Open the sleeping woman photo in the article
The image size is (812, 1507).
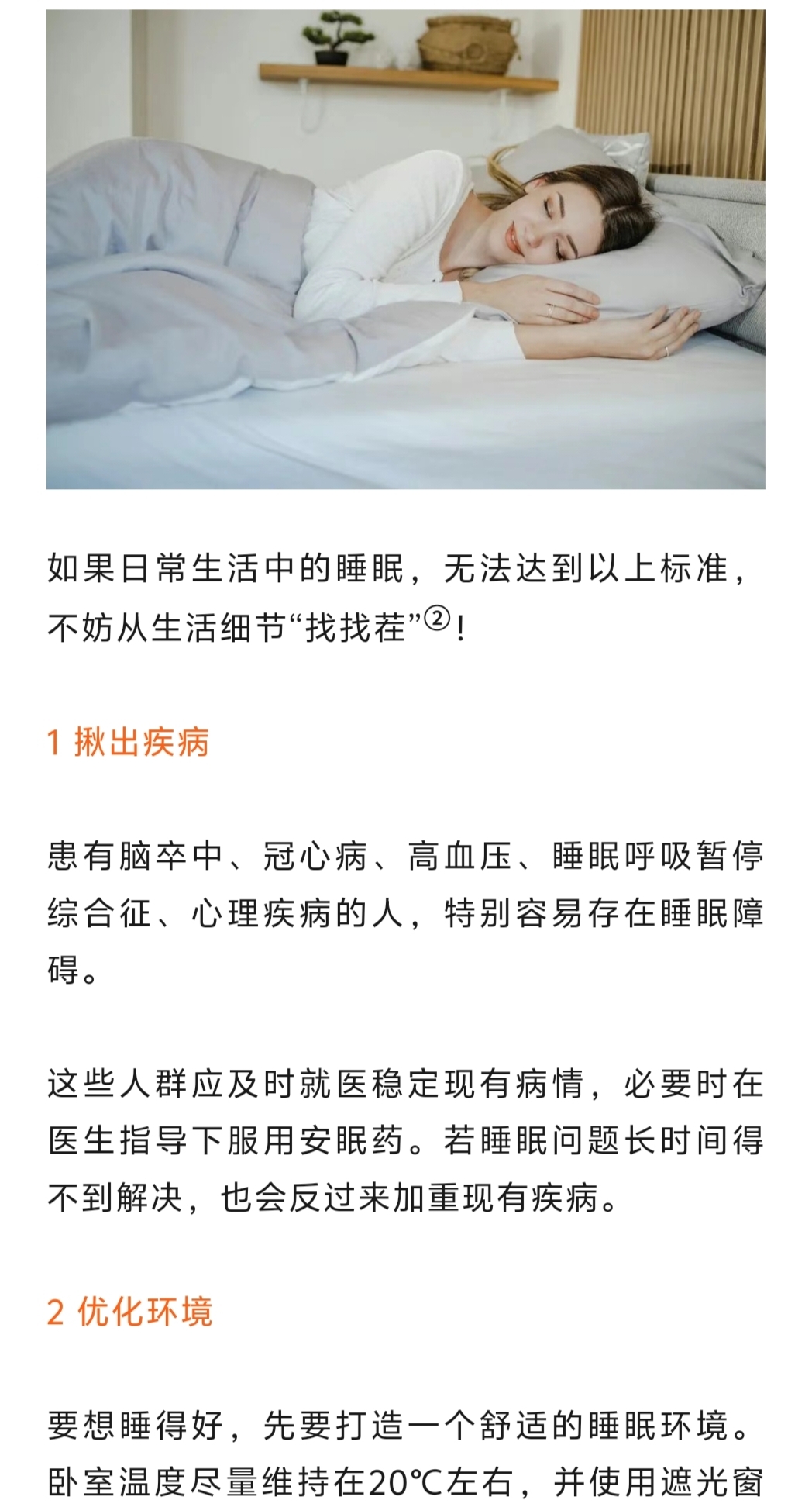405,250
